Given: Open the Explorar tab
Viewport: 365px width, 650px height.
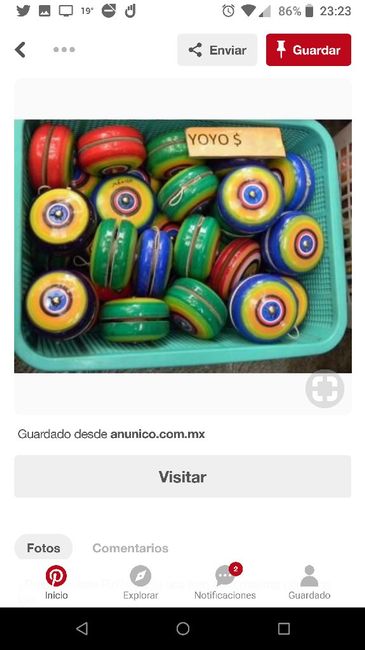Looking at the screenshot, I should coord(141,582).
